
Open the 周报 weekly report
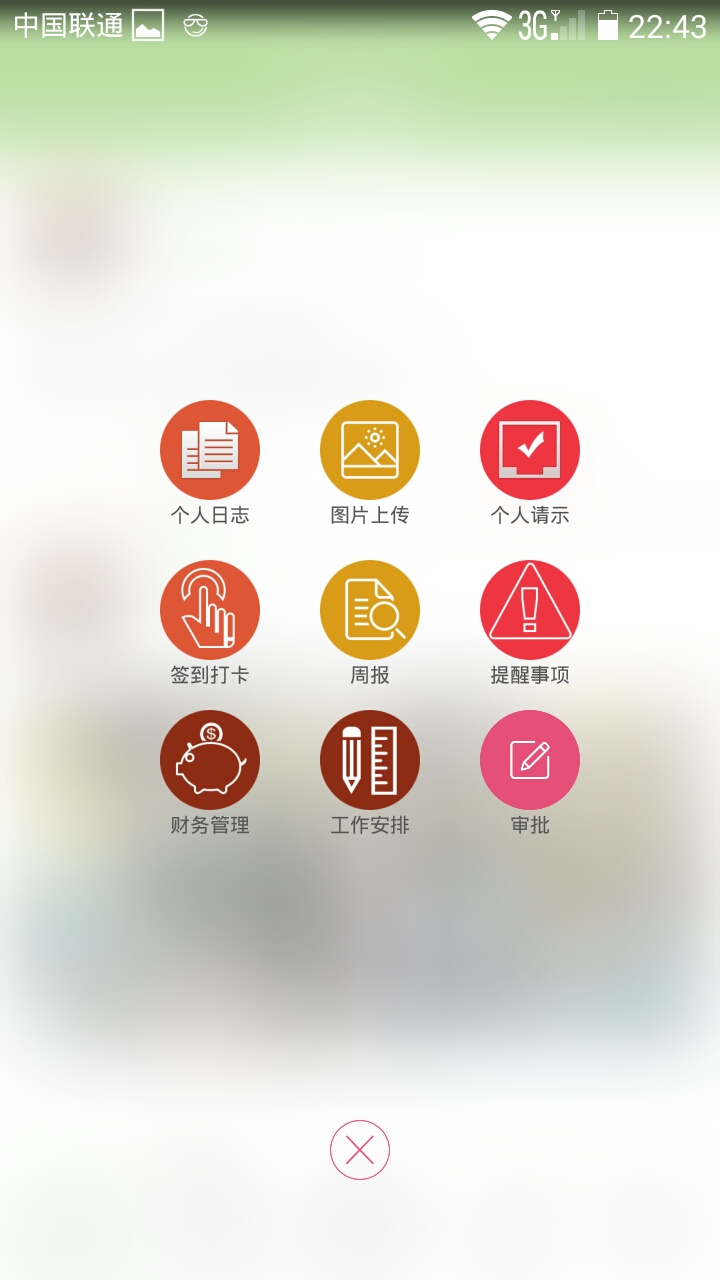point(370,610)
